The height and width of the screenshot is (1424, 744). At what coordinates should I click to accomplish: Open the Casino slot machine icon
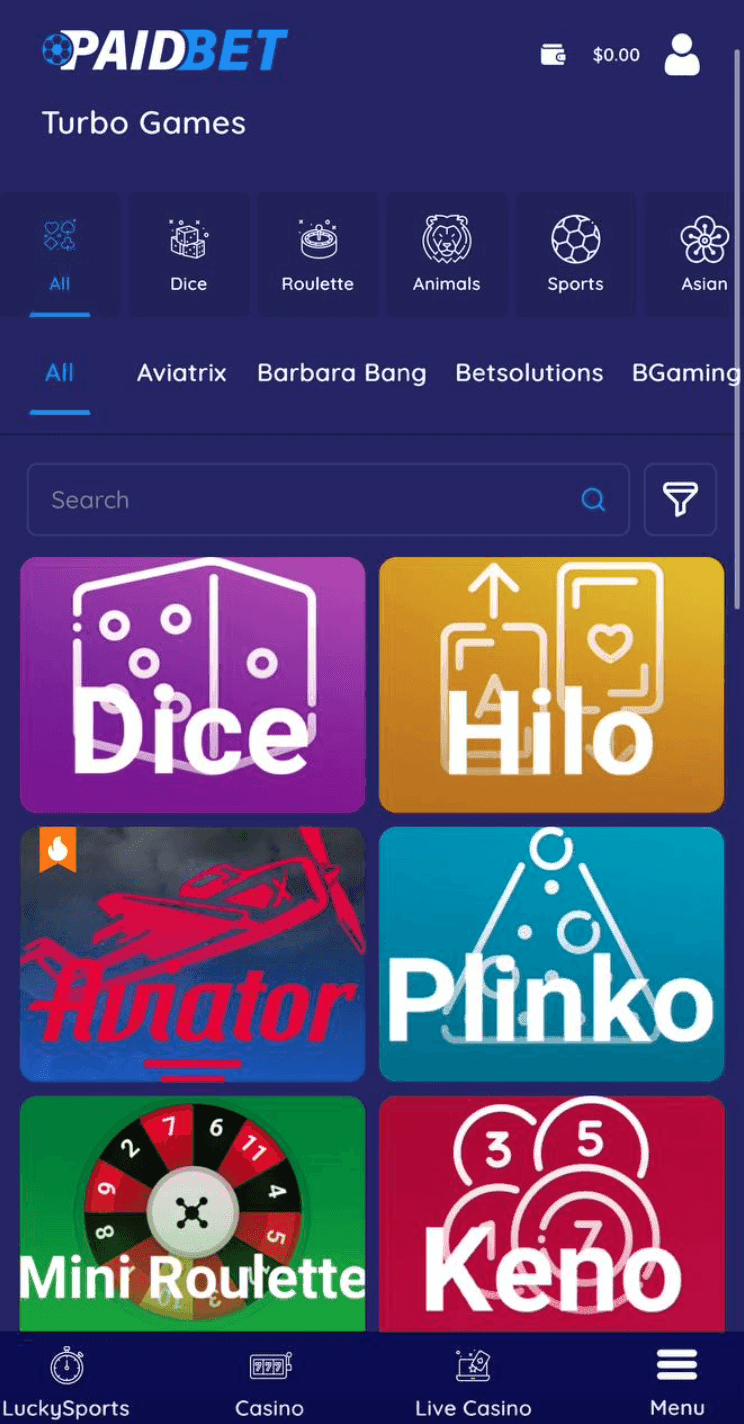point(269,1369)
